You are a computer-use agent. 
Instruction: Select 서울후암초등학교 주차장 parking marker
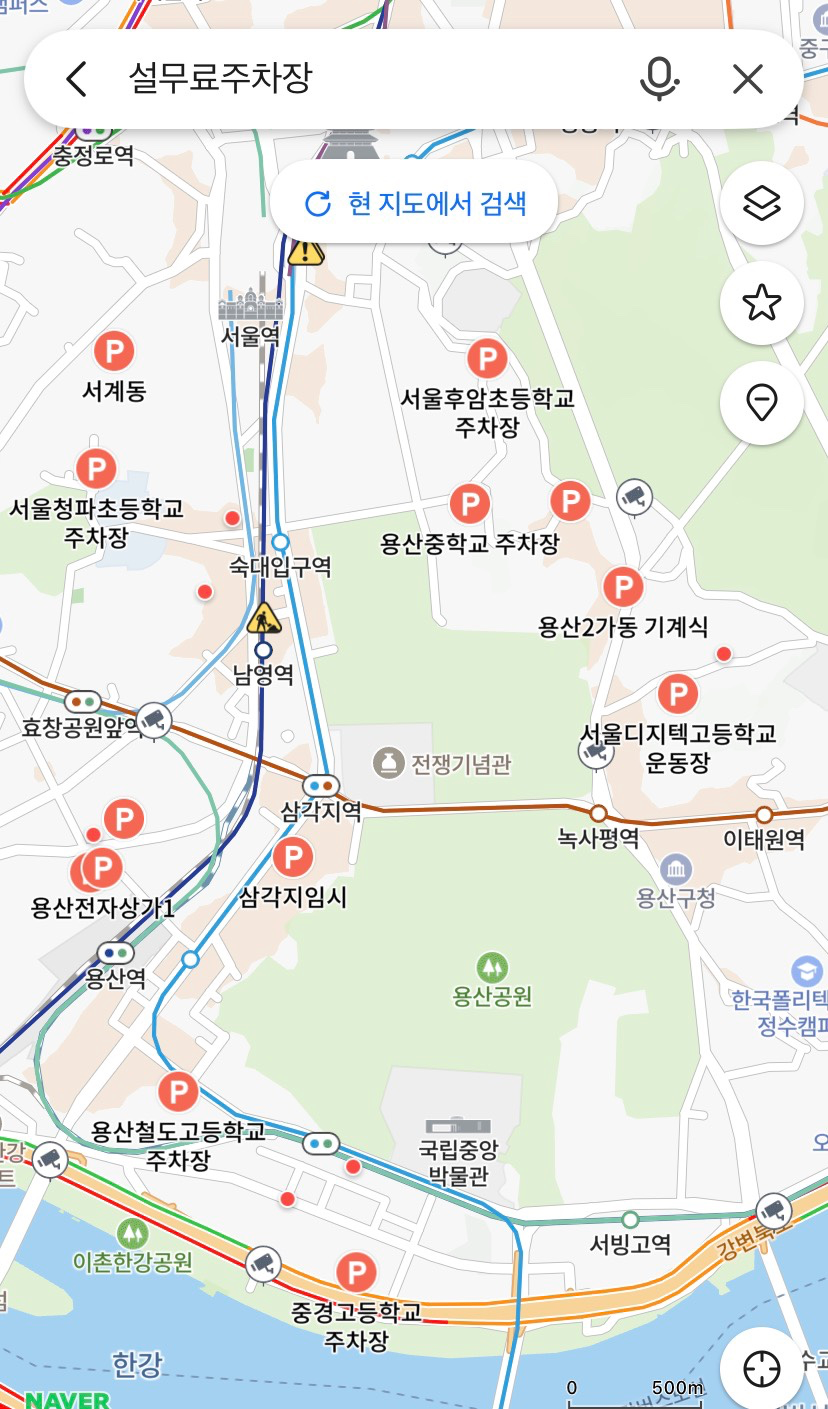488,358
